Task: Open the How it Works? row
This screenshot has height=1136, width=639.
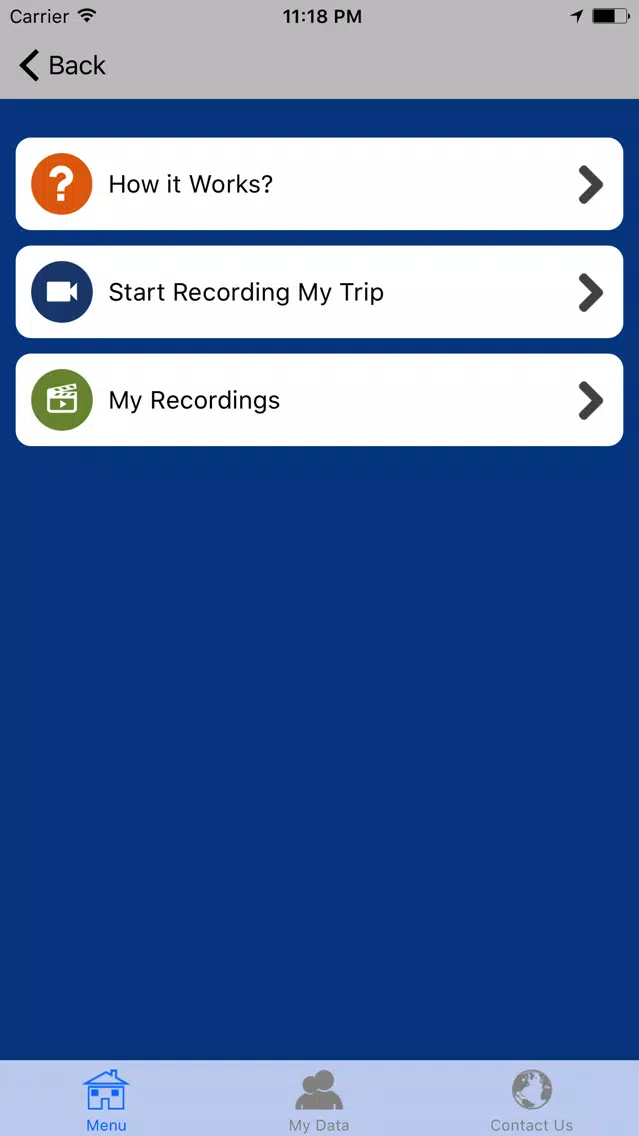Action: [x=320, y=184]
